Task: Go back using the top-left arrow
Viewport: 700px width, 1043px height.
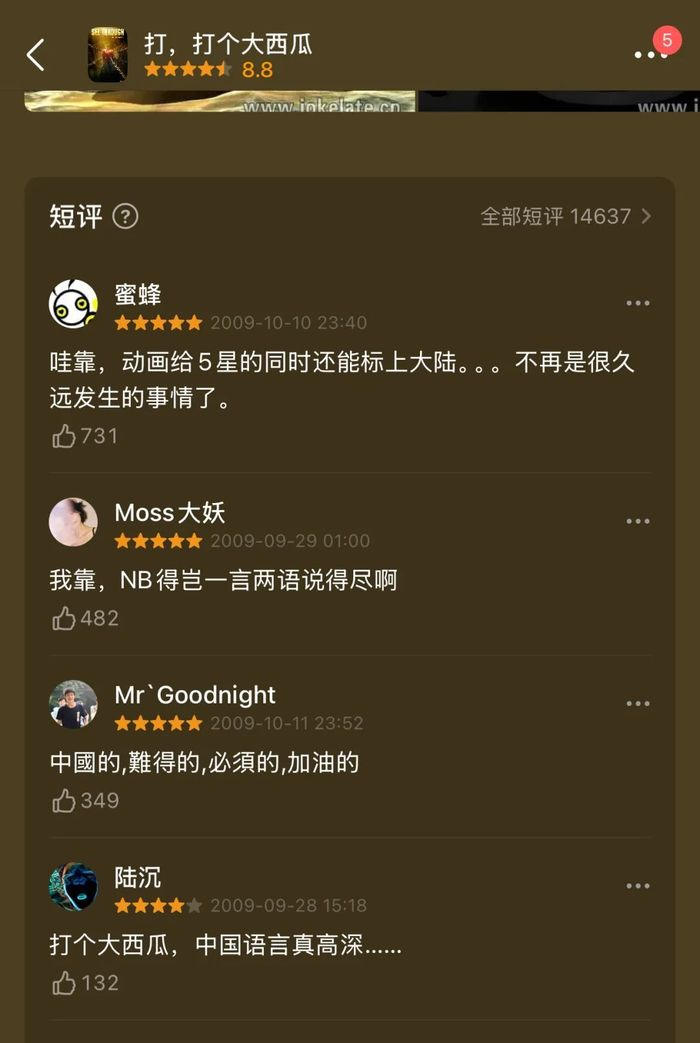Action: (36, 55)
